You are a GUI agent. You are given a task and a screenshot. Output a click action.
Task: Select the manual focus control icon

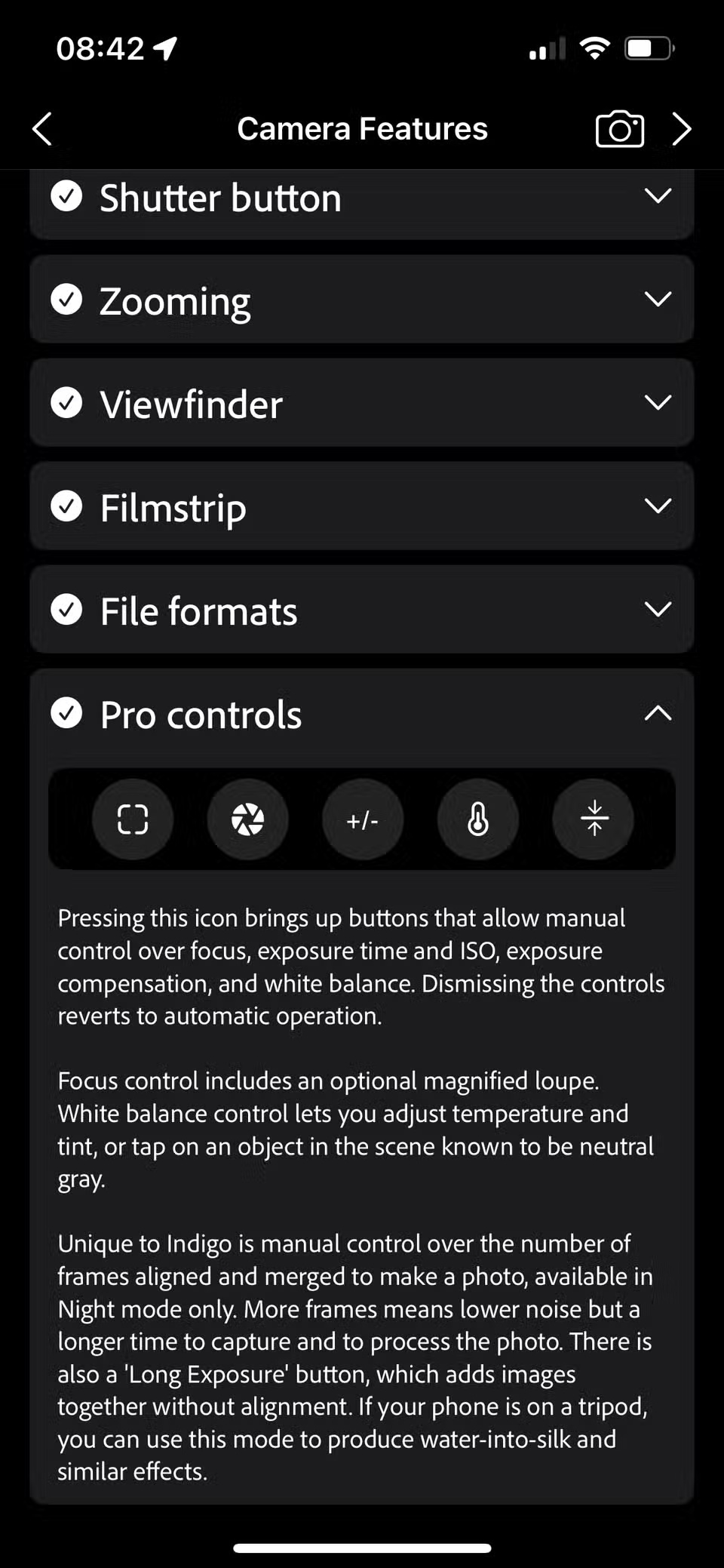point(132,820)
